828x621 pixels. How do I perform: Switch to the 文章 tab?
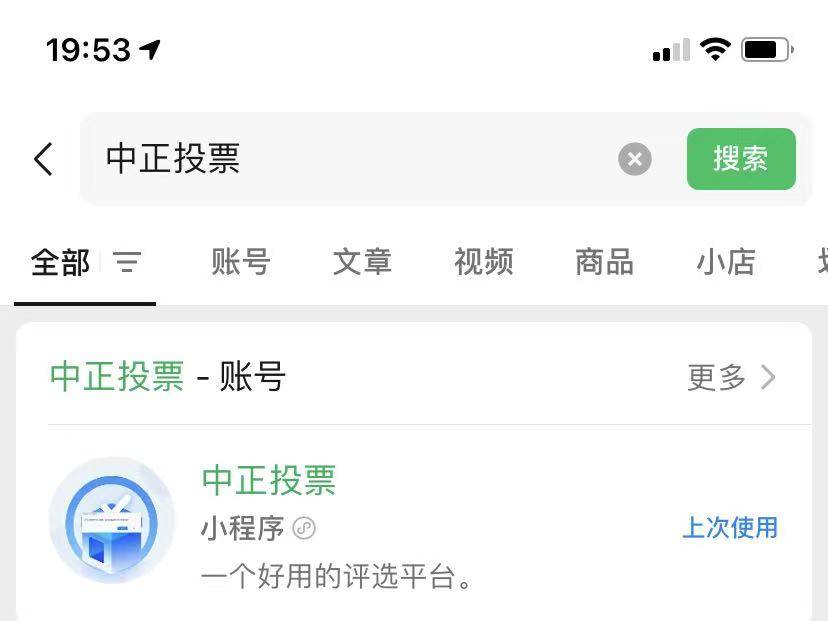coord(362,263)
